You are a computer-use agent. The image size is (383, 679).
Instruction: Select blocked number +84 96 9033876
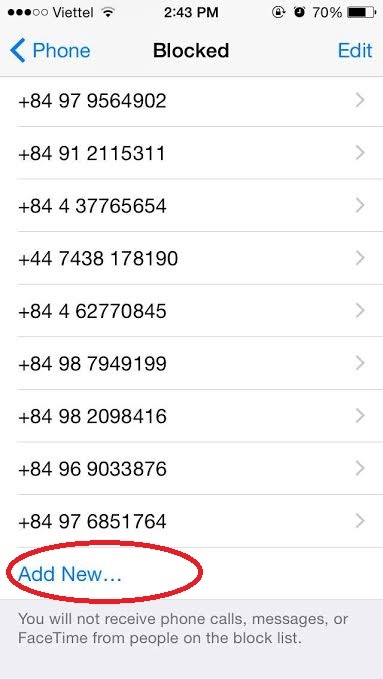(x=192, y=469)
